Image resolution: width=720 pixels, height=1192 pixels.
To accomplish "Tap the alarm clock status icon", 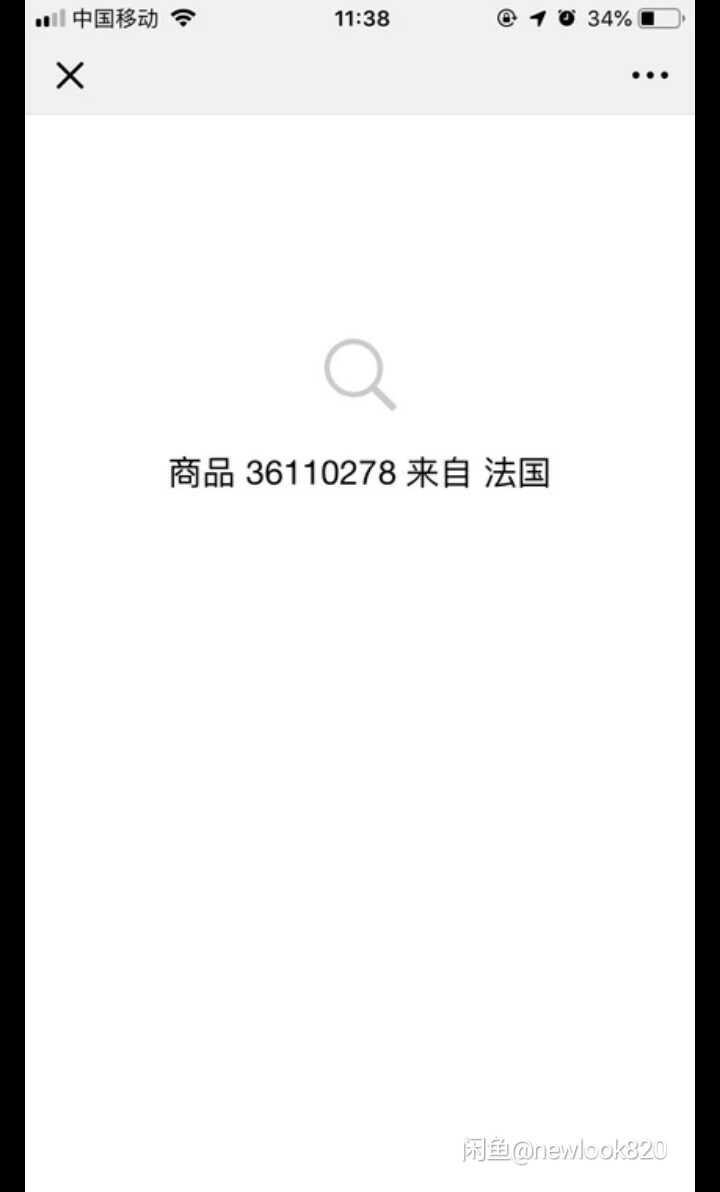I will (x=567, y=17).
